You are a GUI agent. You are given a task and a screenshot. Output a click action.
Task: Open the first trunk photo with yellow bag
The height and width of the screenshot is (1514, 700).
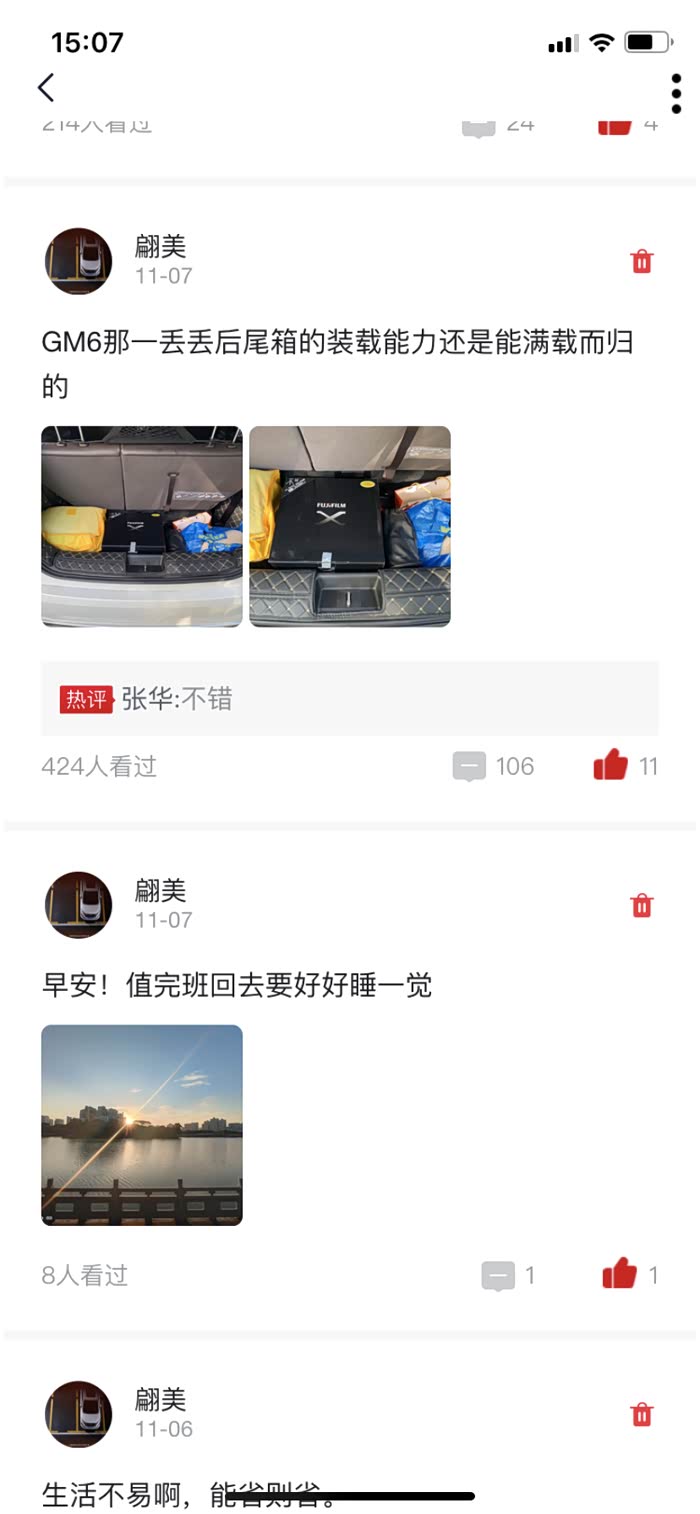[x=142, y=527]
